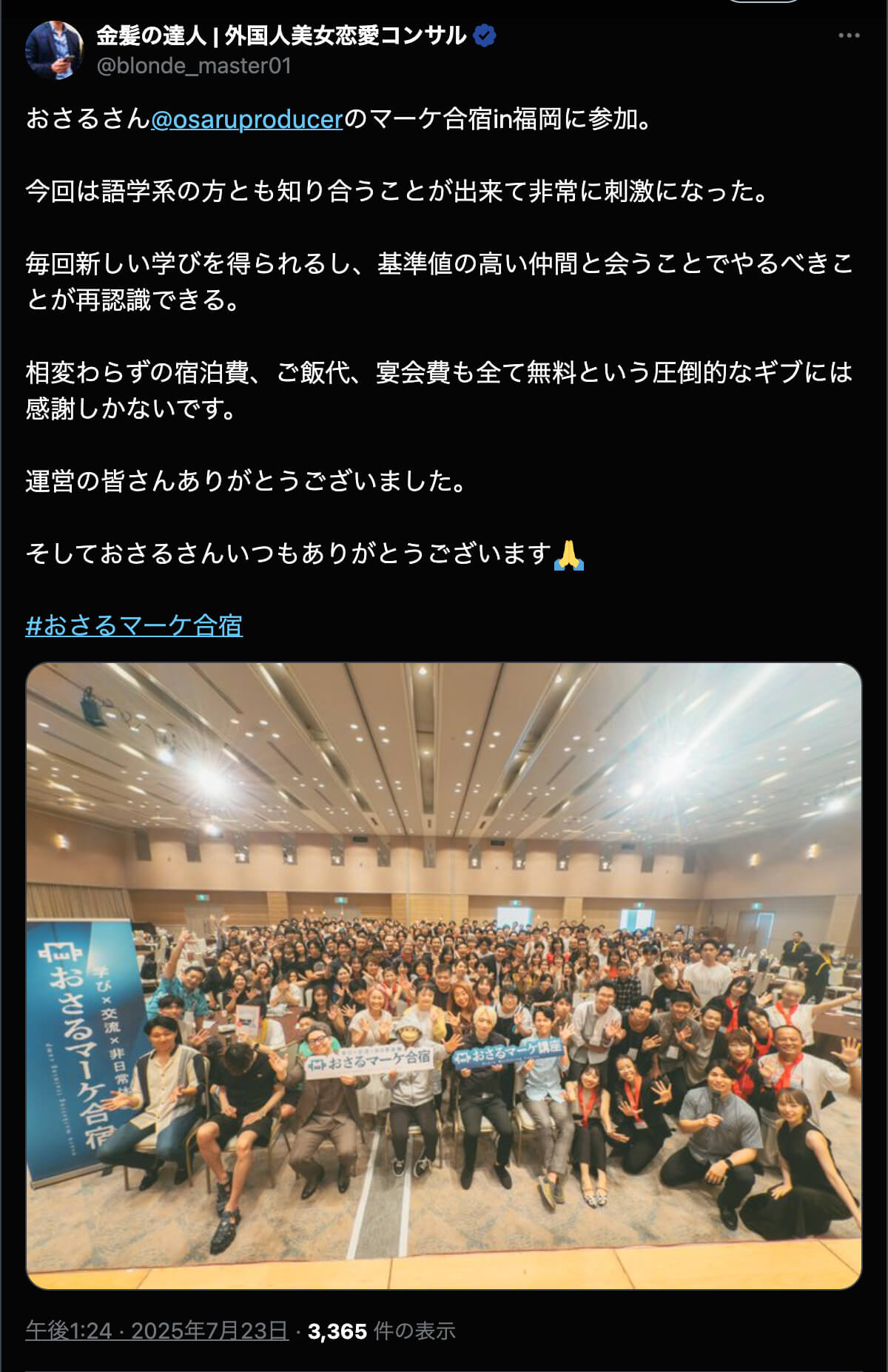Viewport: 888px width, 1372px height.
Task: Open the 午後1:24 · 2025年7月23日 timestamp link
Action: (157, 1331)
